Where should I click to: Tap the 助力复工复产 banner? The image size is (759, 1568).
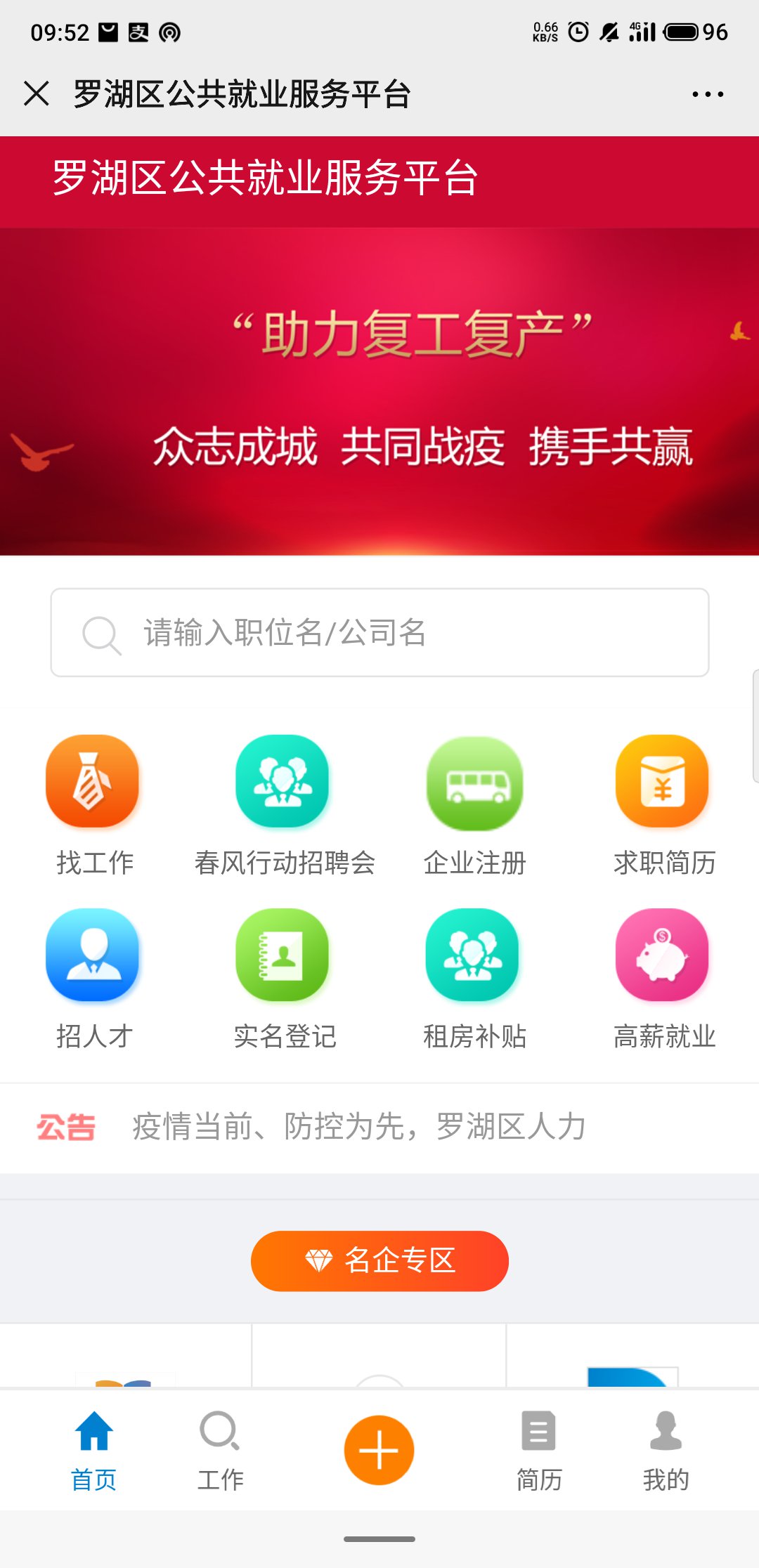coord(379,391)
